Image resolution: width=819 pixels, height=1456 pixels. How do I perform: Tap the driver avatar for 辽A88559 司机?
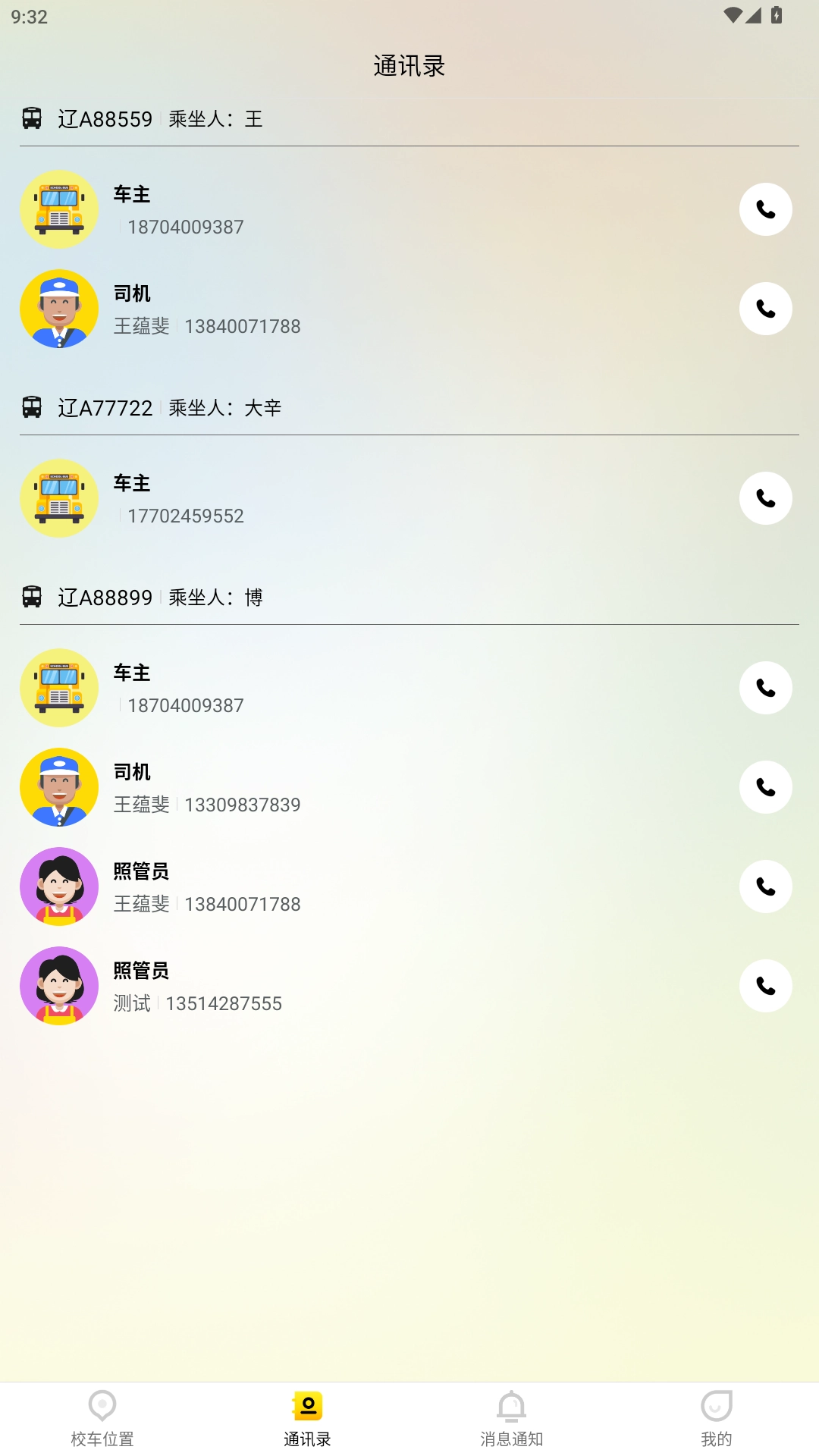[x=59, y=309]
